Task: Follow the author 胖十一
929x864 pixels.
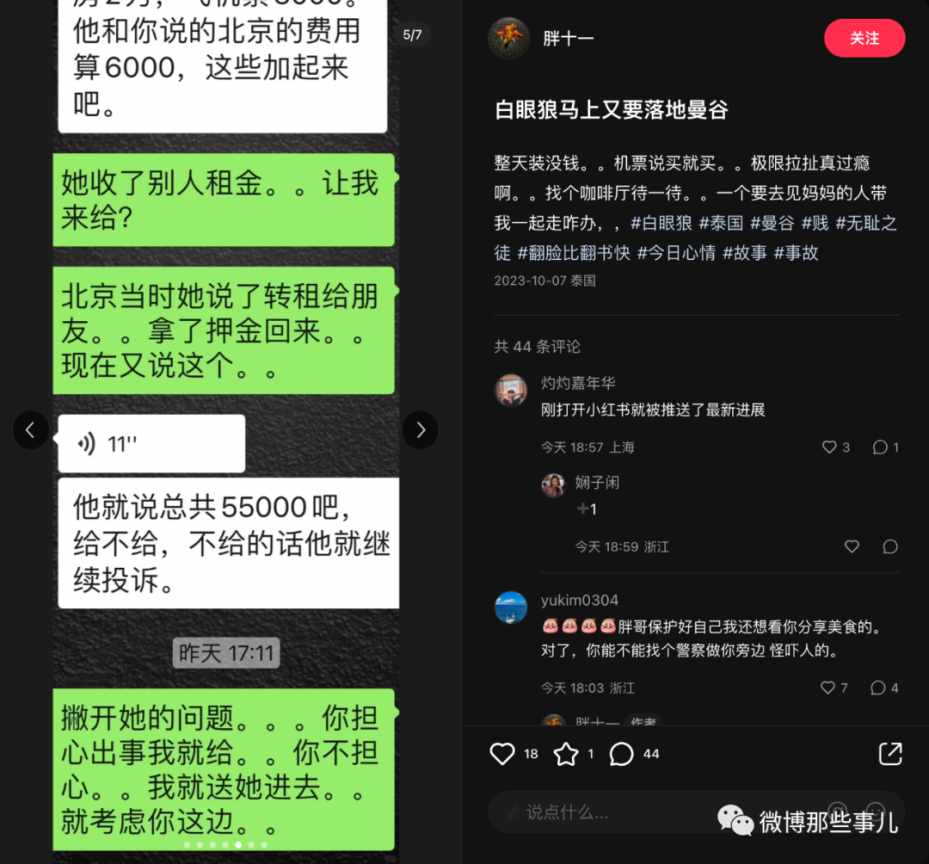Action: (864, 38)
